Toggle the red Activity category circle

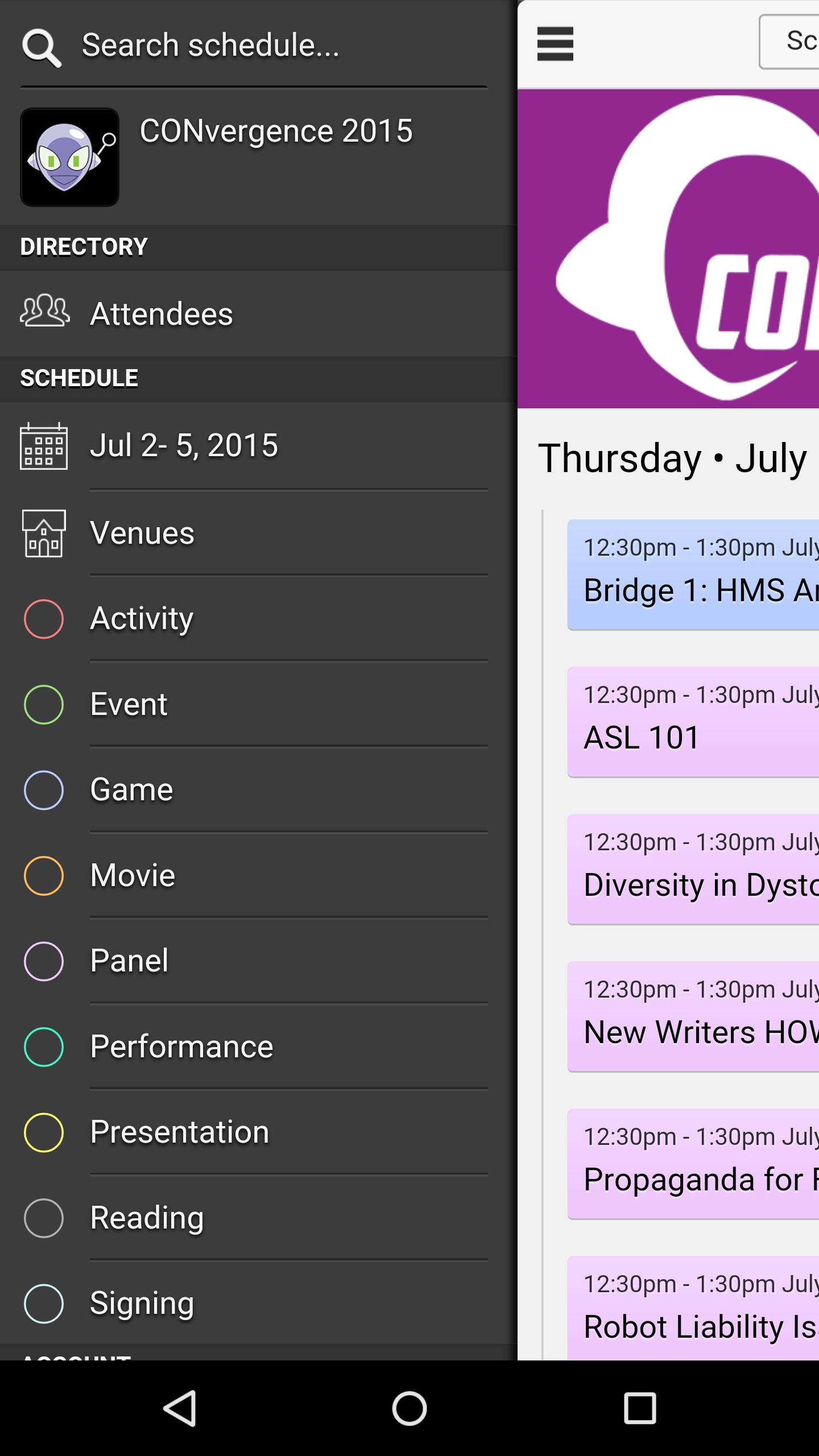point(44,619)
